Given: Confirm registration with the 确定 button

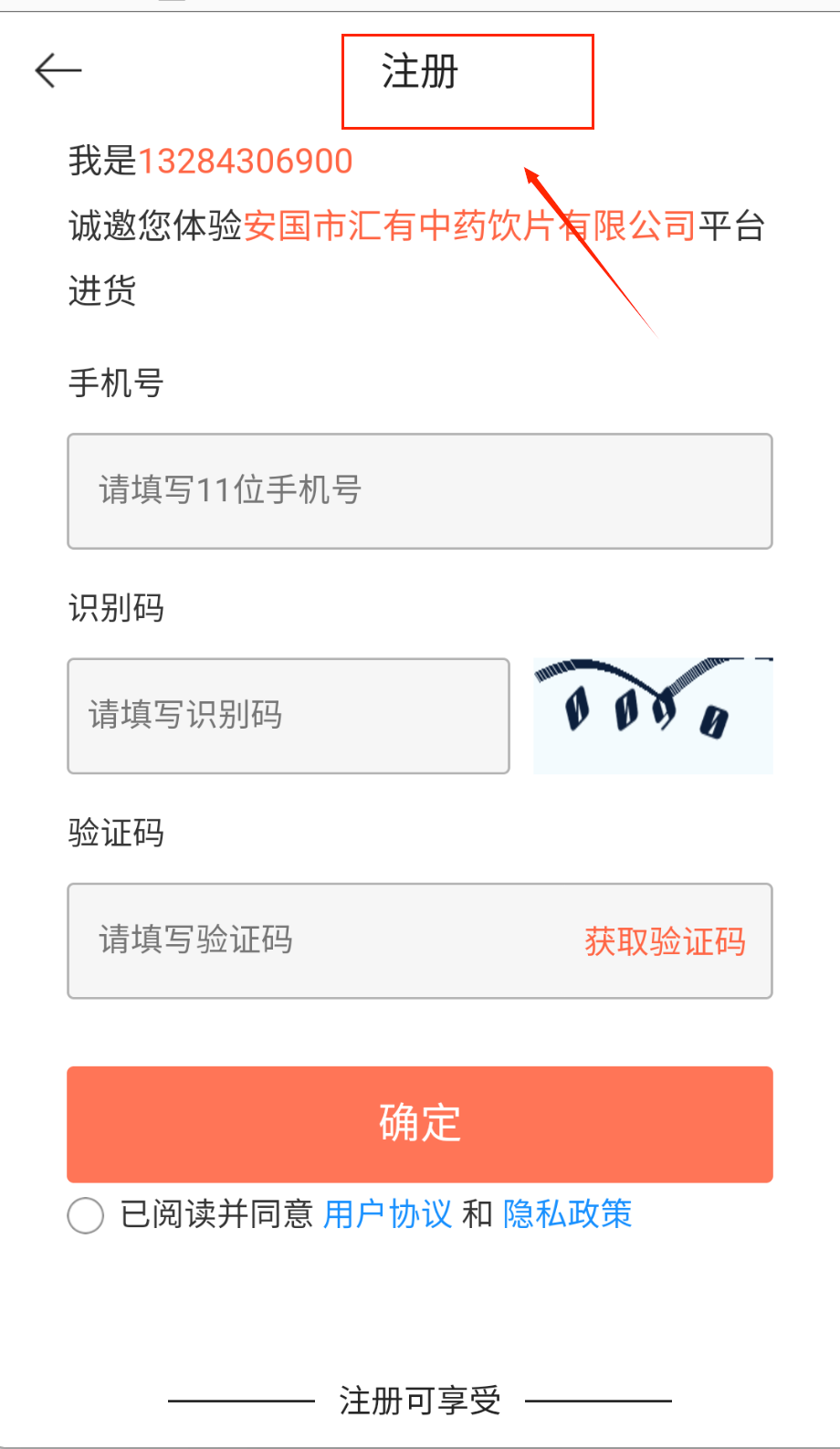Looking at the screenshot, I should pyautogui.click(x=419, y=1124).
